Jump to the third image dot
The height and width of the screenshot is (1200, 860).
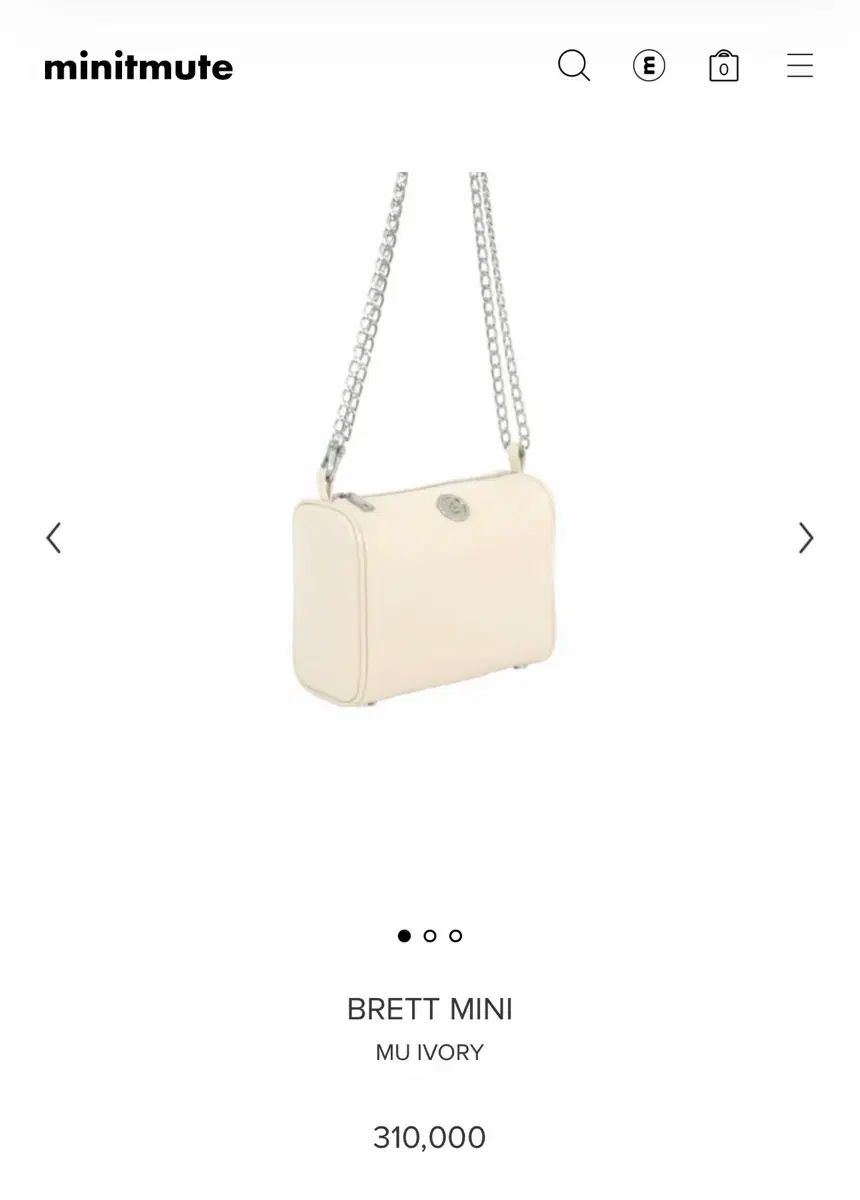coord(456,936)
